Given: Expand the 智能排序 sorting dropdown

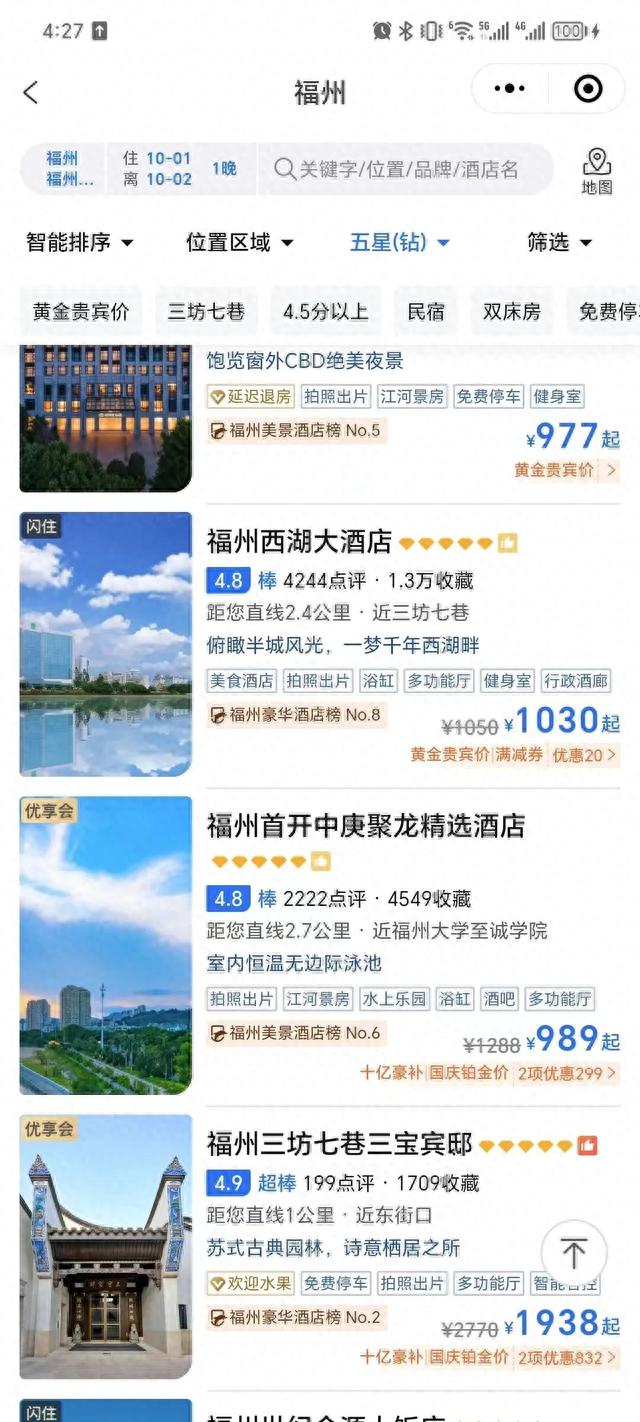Looking at the screenshot, I should tap(80, 242).
